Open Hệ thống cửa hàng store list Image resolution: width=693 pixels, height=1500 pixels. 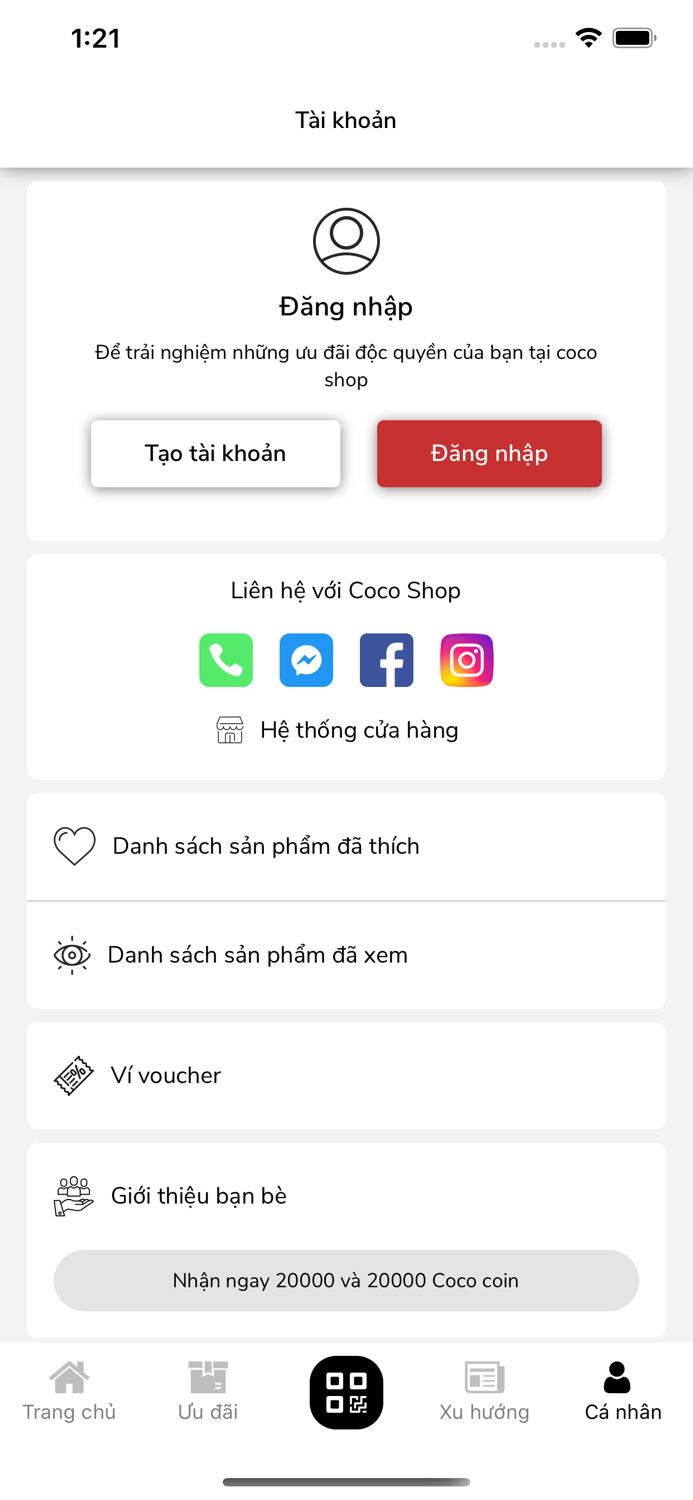(337, 730)
